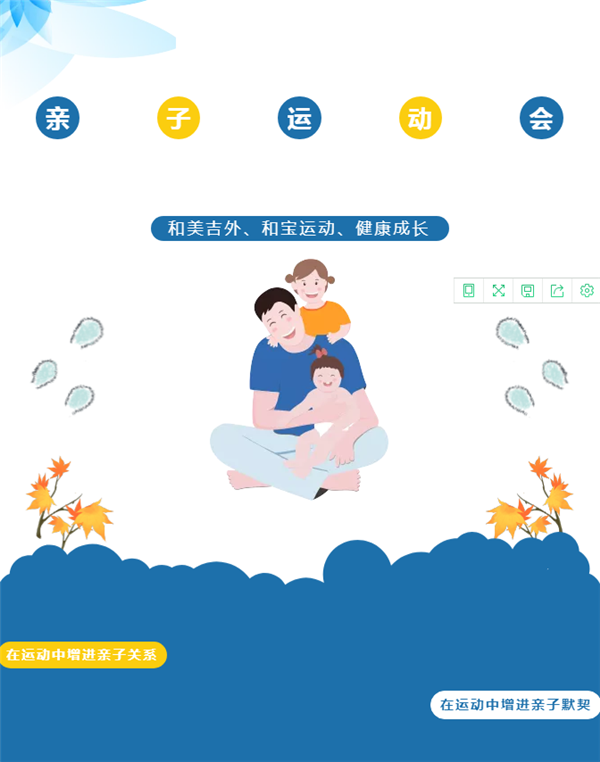
Task: Expand the image to fullscreen
Action: [x=498, y=291]
